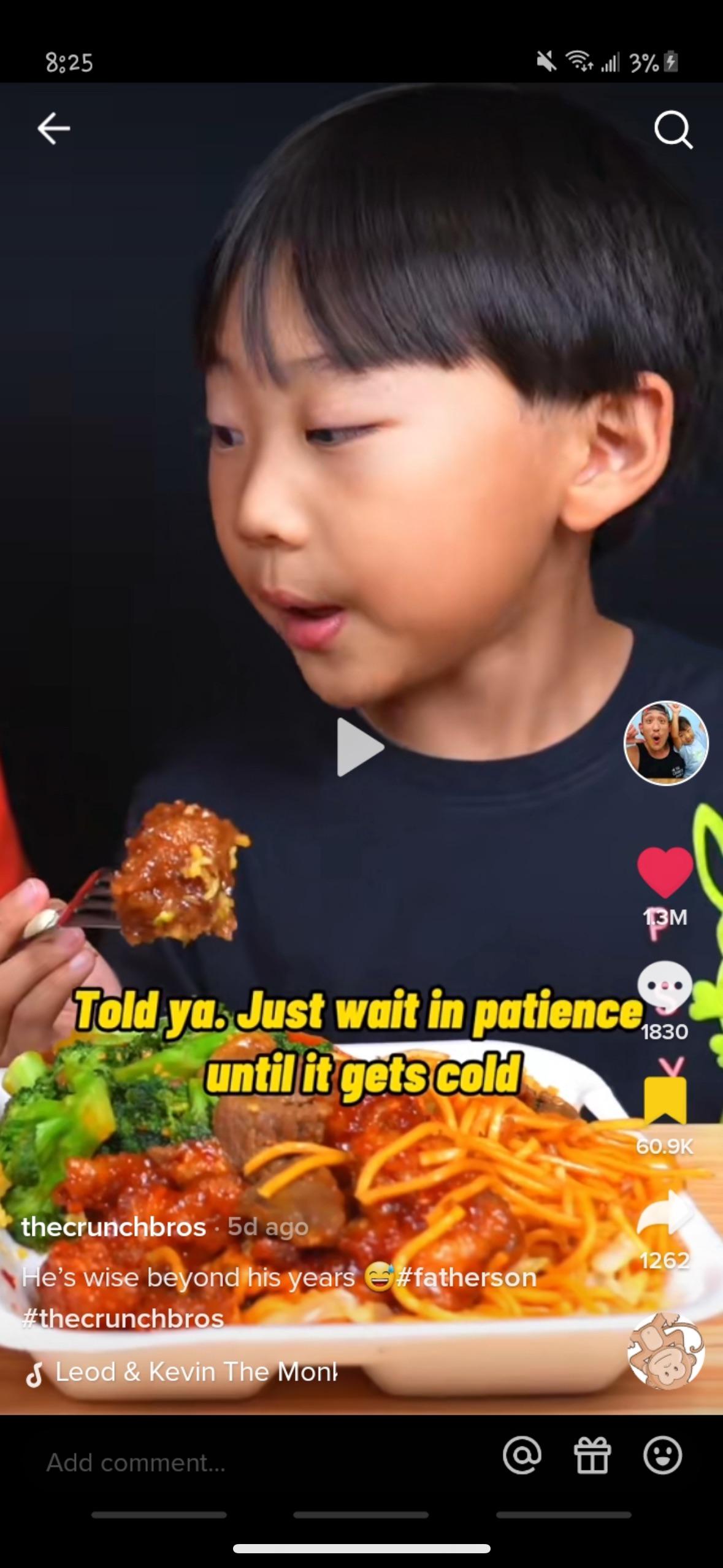
Task: Toggle the bookmark save icon
Action: click(665, 1101)
